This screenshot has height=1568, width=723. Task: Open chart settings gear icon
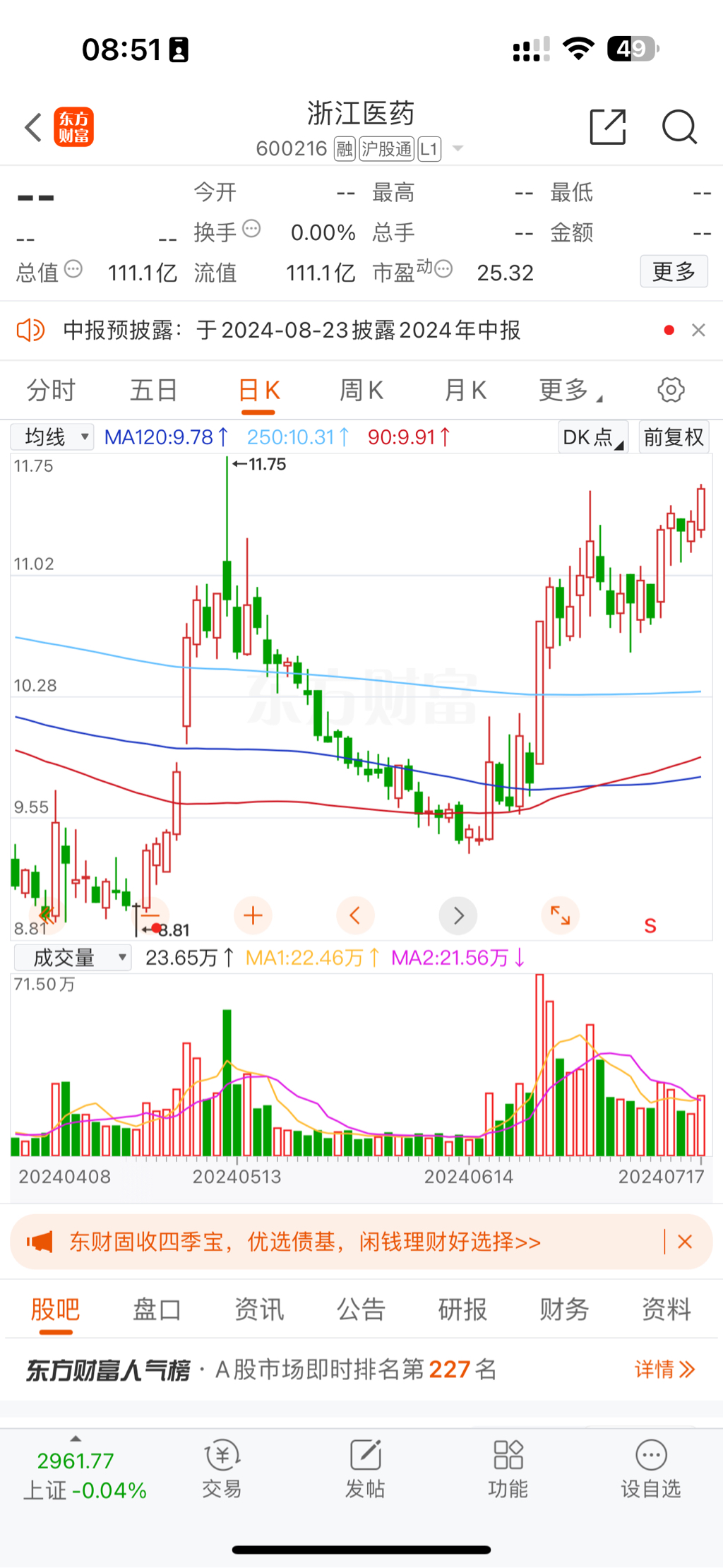pos(671,391)
